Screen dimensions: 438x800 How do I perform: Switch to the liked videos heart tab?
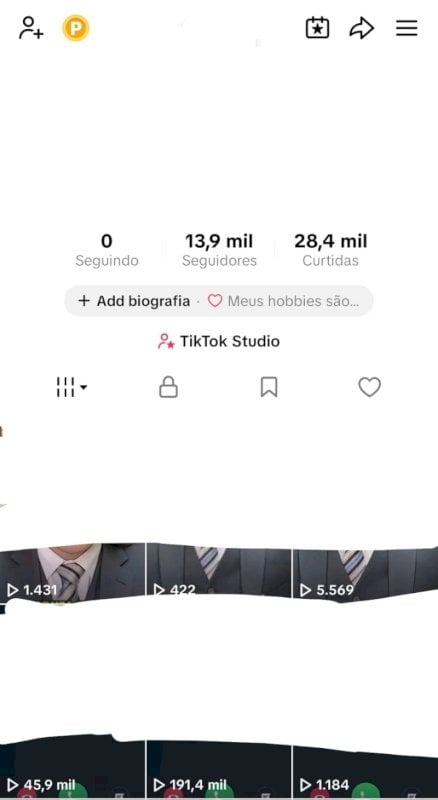(370, 387)
